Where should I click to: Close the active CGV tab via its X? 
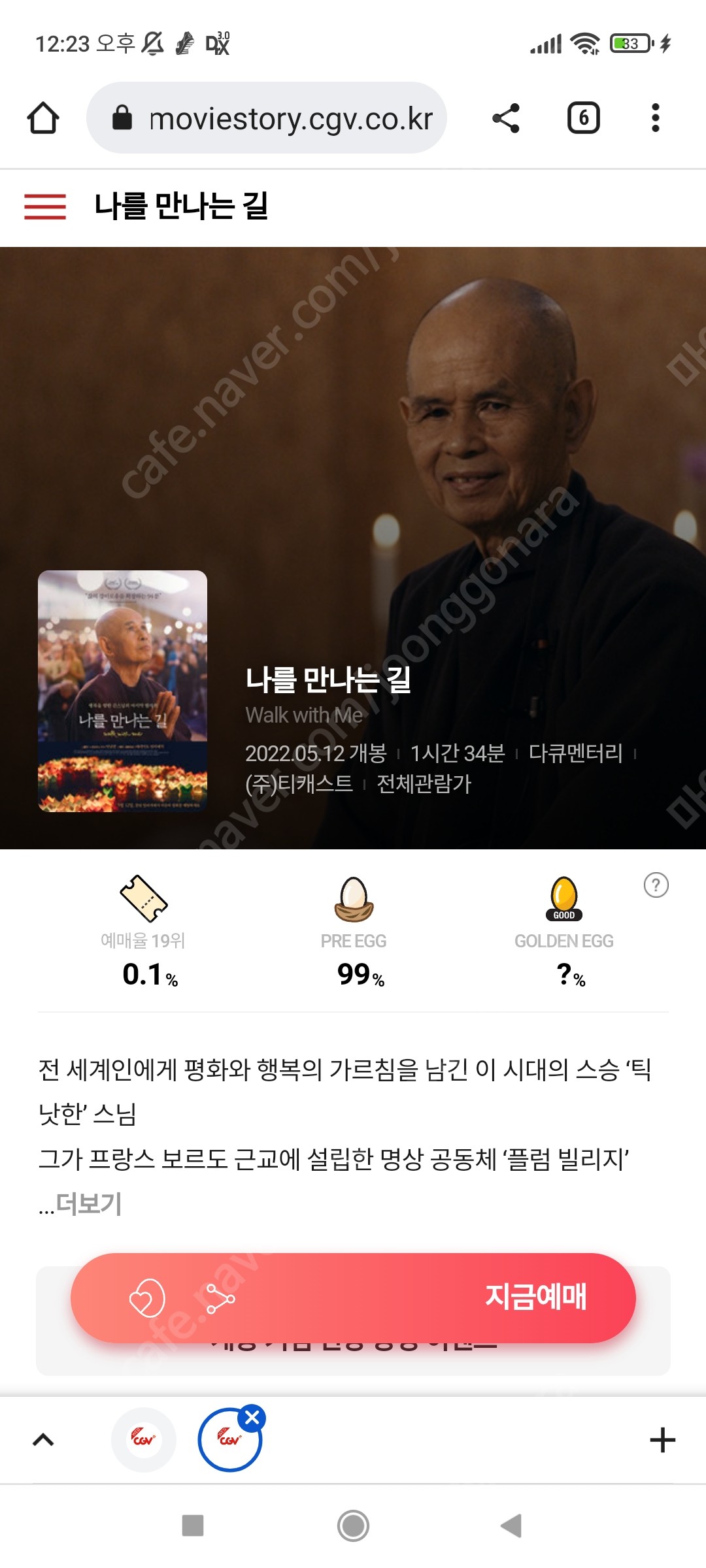(x=253, y=1419)
